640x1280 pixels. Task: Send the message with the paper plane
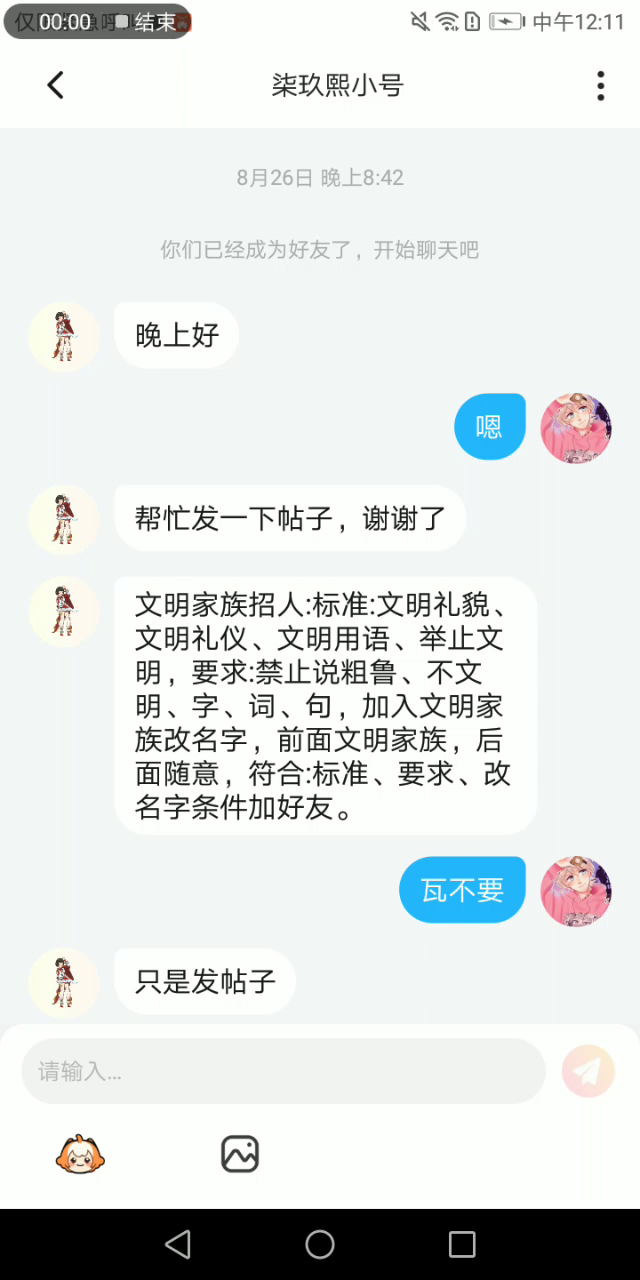coord(588,1071)
